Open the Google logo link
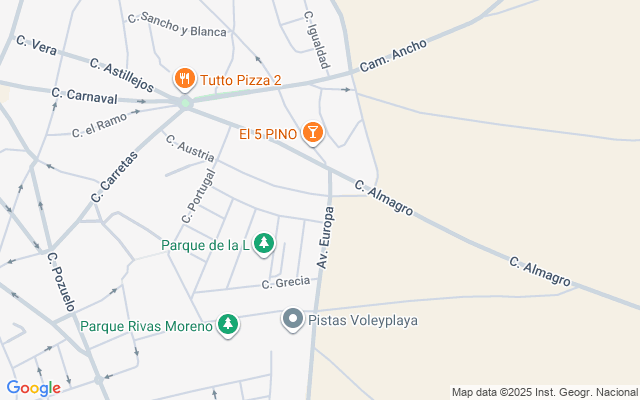The height and width of the screenshot is (400, 640). (33, 388)
